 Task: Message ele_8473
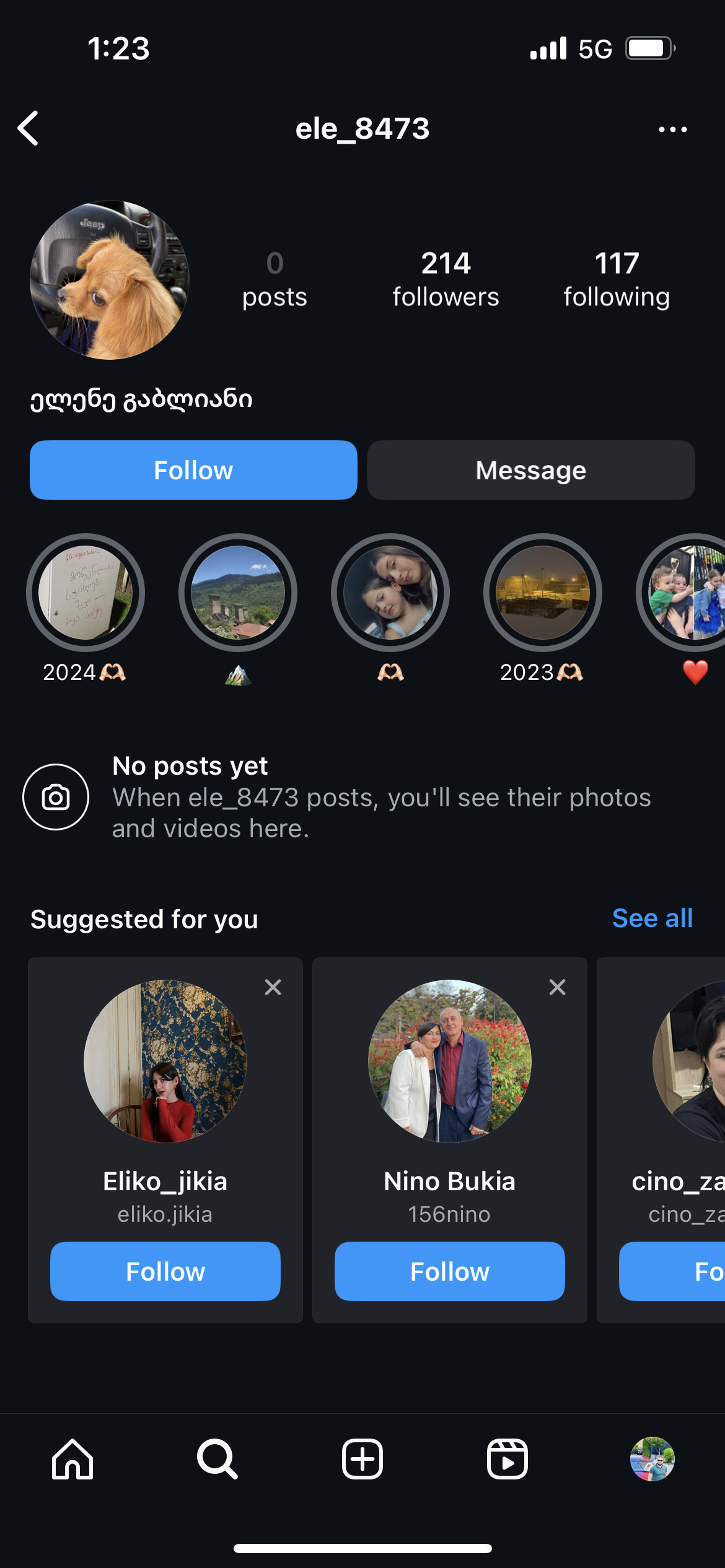point(530,470)
